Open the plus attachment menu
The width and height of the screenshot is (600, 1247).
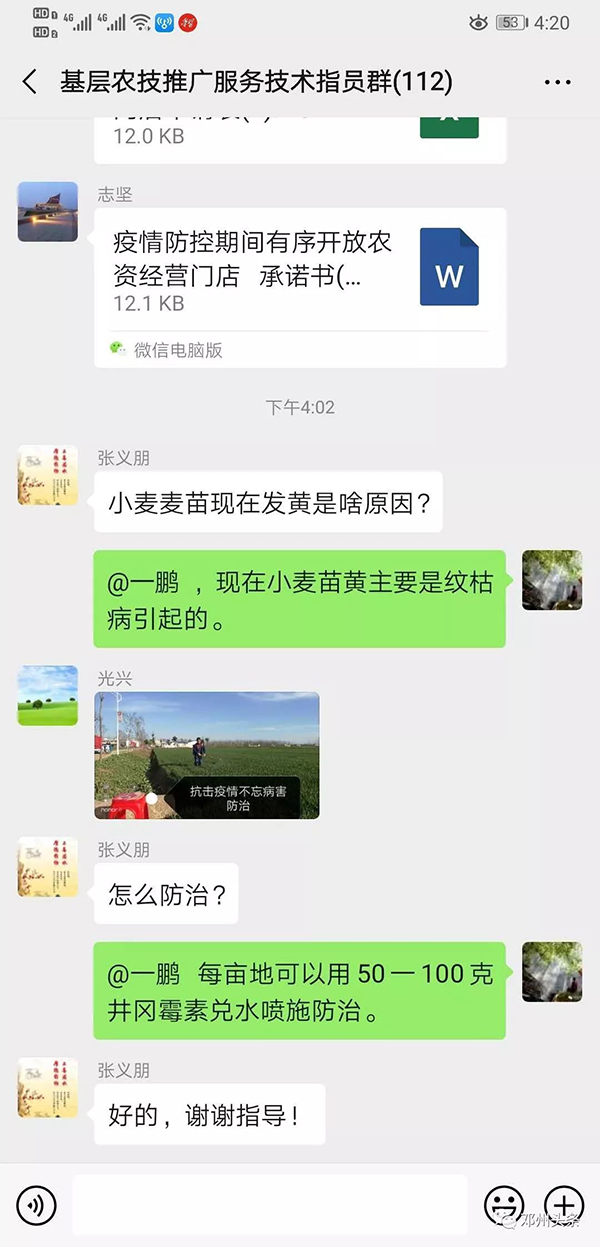click(563, 1205)
